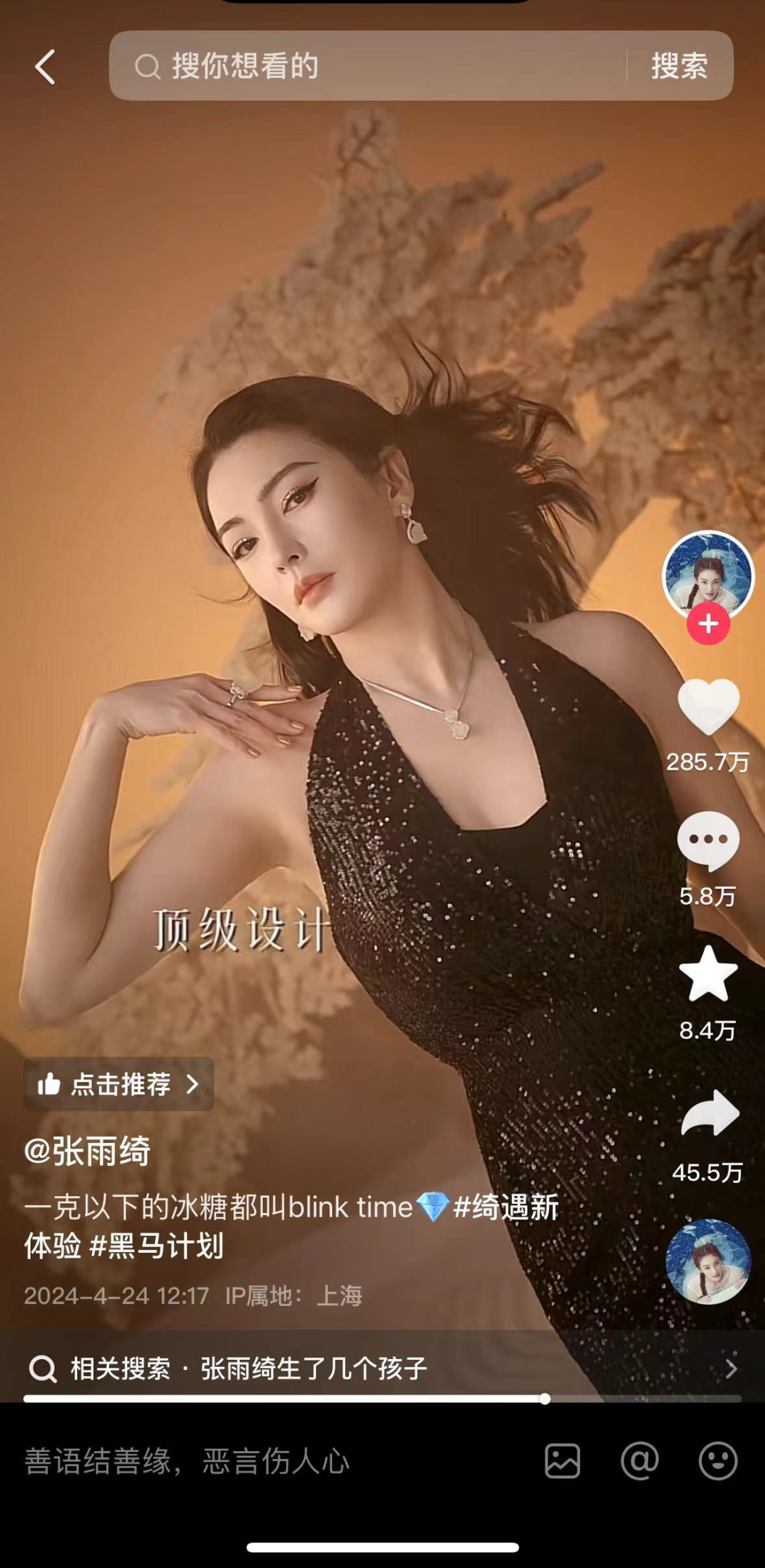Open the @张雨绮 username link
This screenshot has height=1568, width=765.
click(x=87, y=1151)
